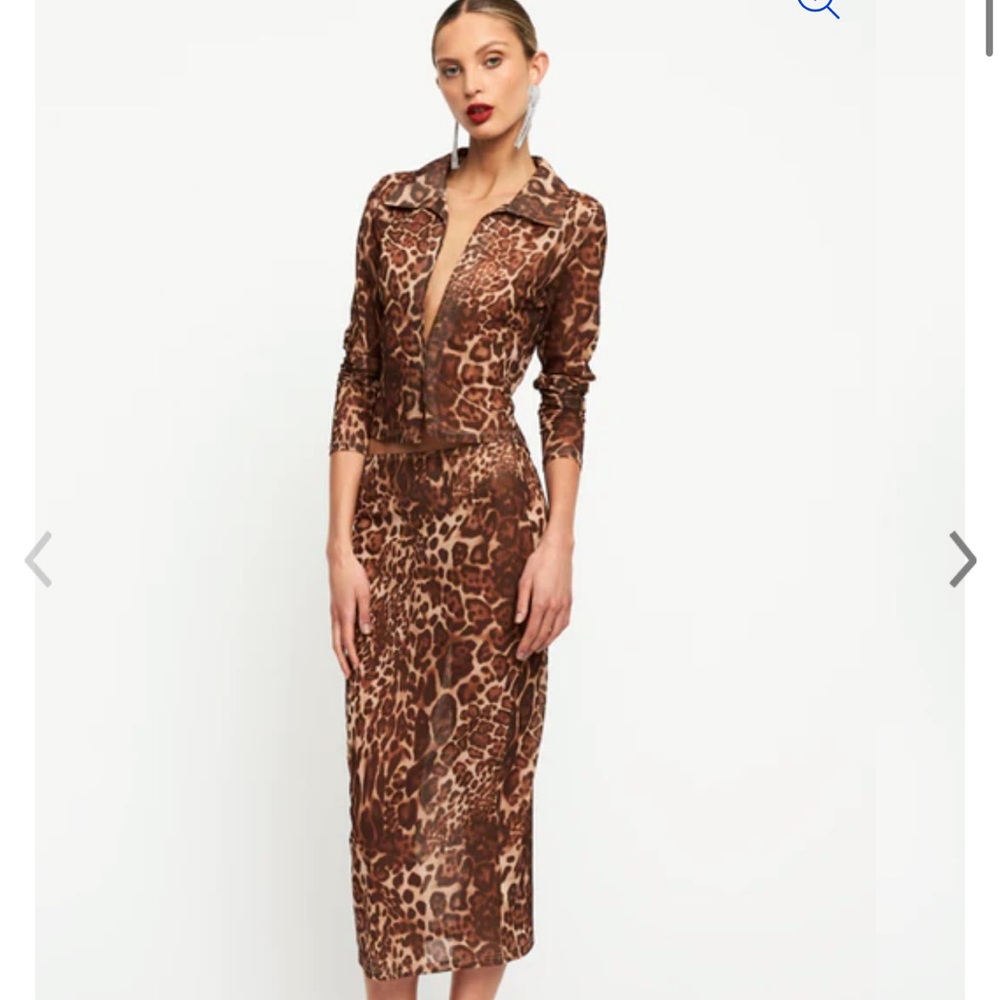Image resolution: width=1000 pixels, height=1000 pixels.
Task: Tap the magnifier zoom icon
Action: [x=818, y=7]
